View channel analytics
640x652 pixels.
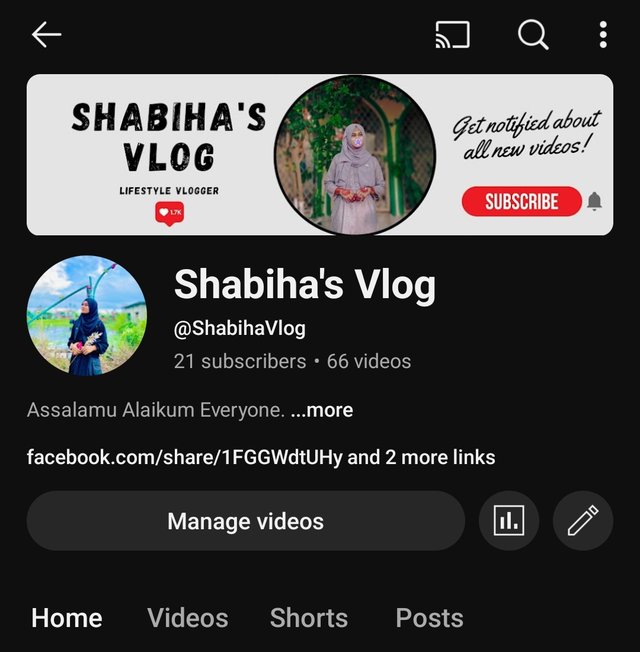click(509, 521)
